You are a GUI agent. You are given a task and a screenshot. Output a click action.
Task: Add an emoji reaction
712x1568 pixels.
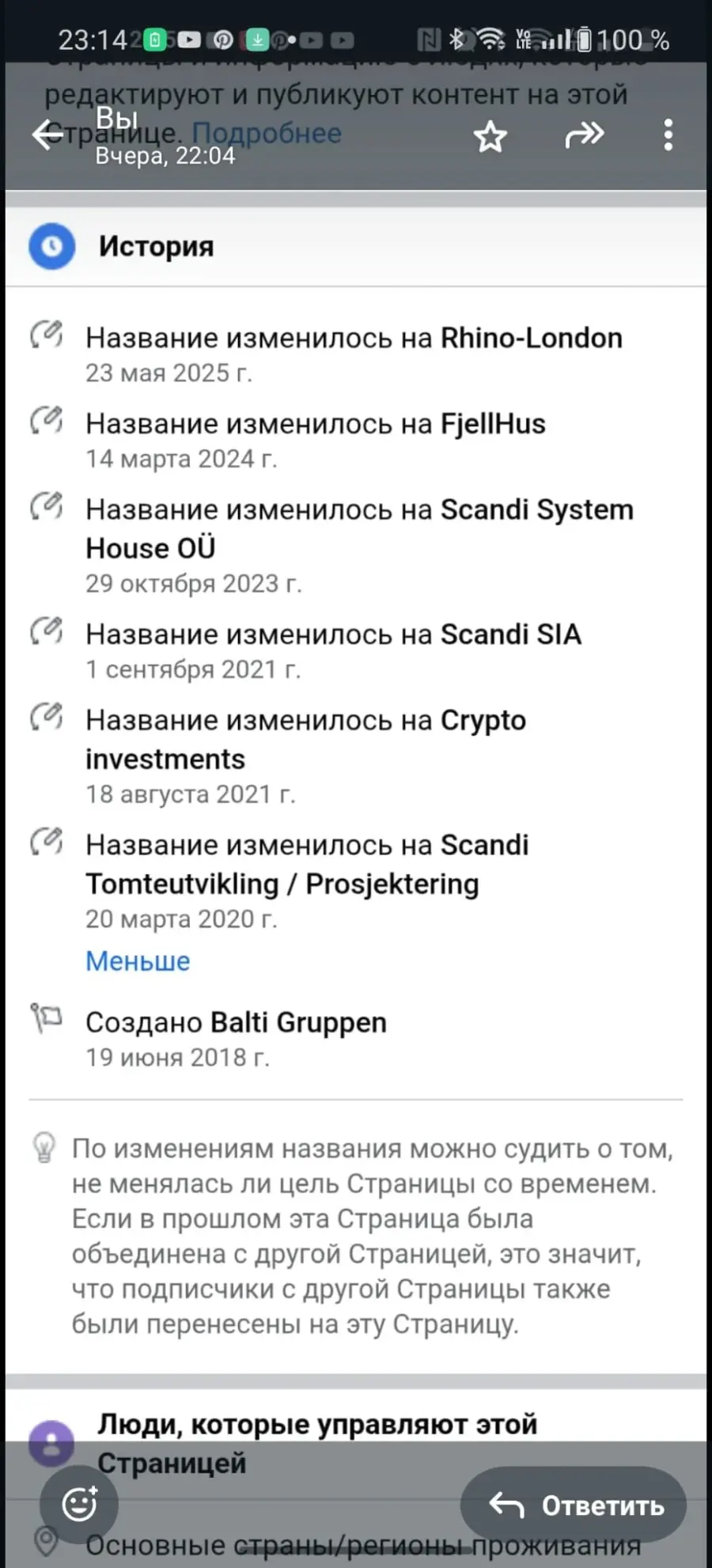(x=79, y=1504)
